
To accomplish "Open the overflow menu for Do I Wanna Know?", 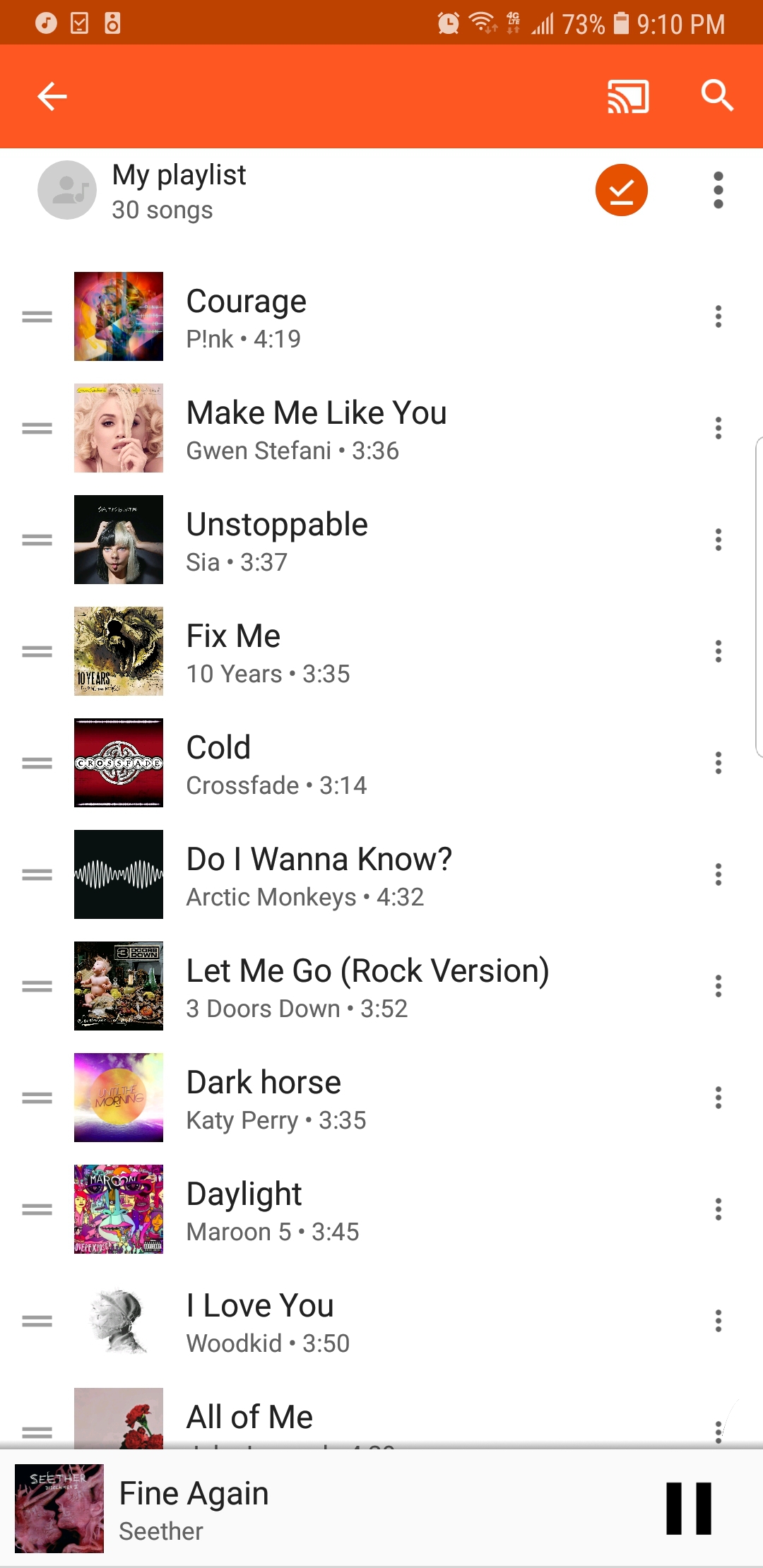I will point(718,874).
